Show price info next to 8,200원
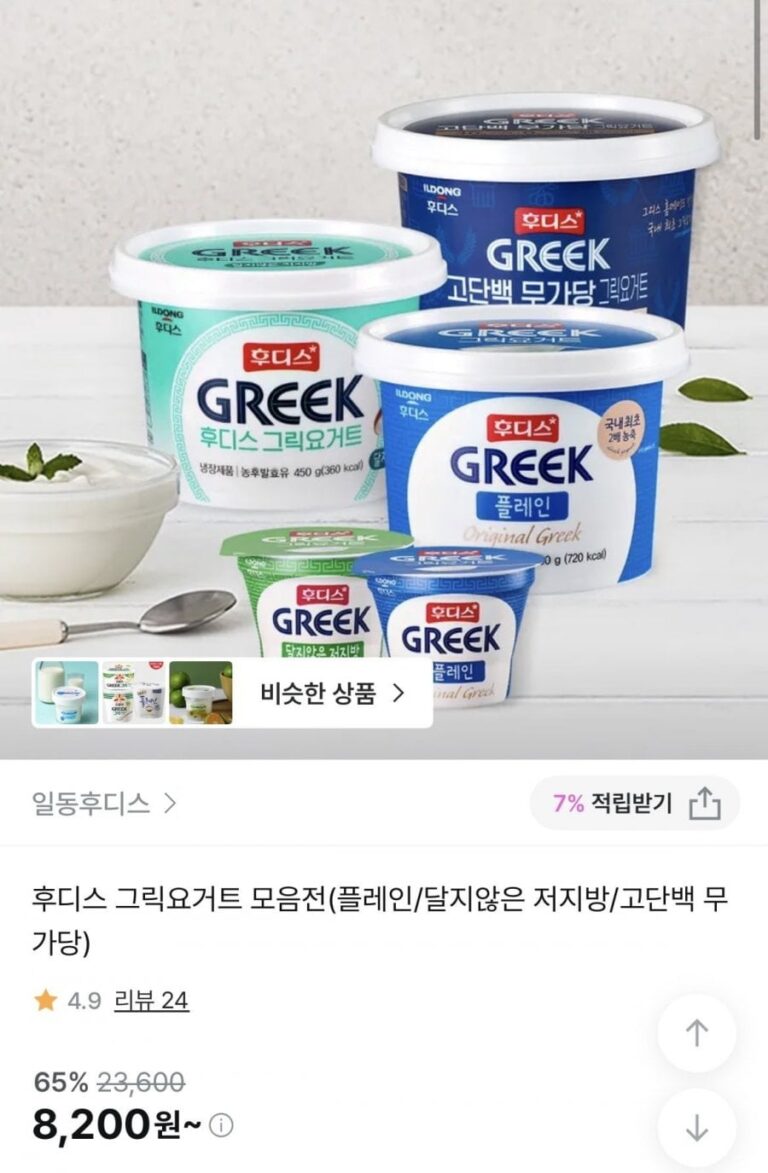Viewport: 768px width, 1173px height. 222,1126
